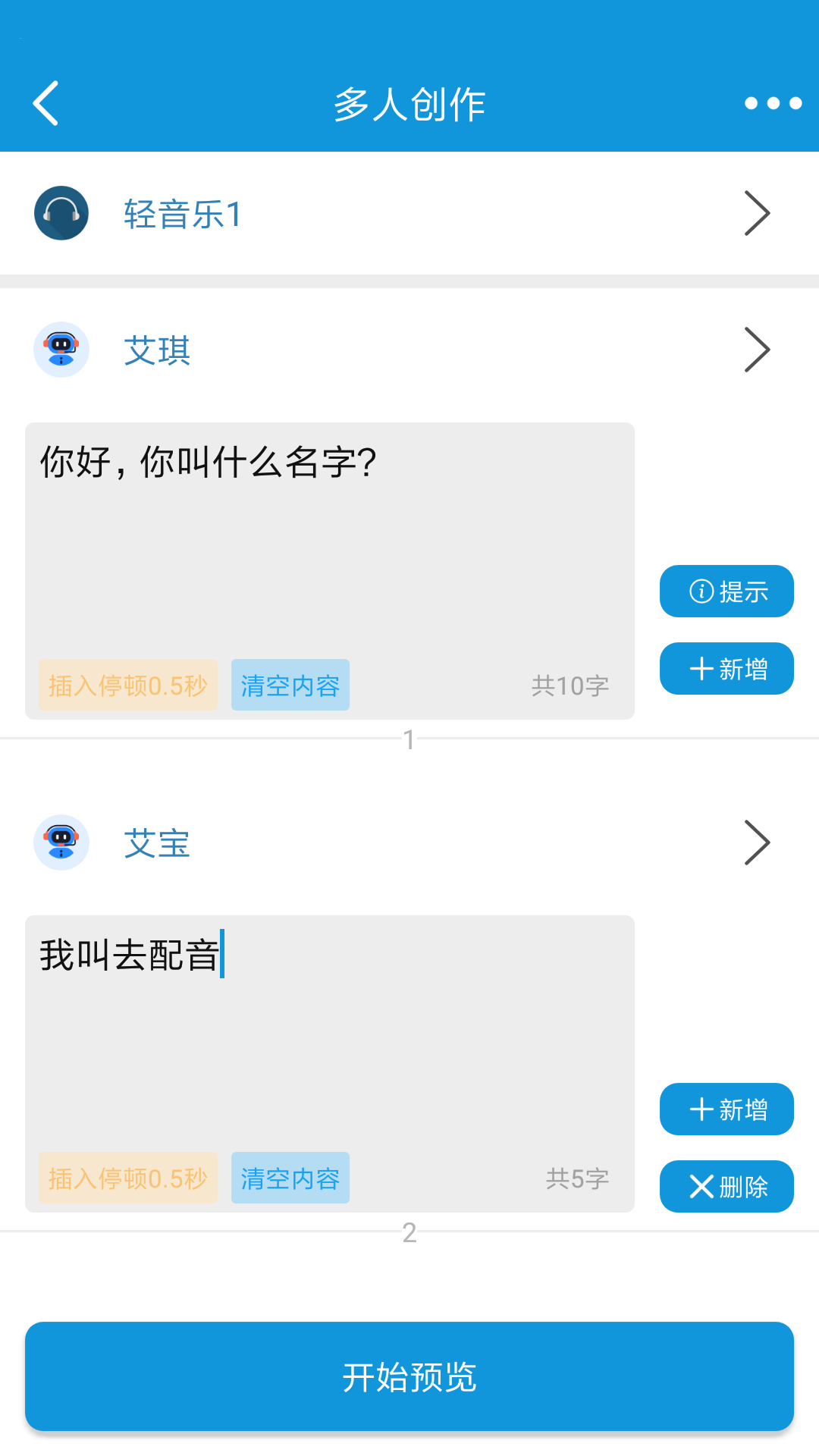Clear content of 艾宝 paragraph
Image resolution: width=819 pixels, height=1456 pixels.
click(x=290, y=1178)
